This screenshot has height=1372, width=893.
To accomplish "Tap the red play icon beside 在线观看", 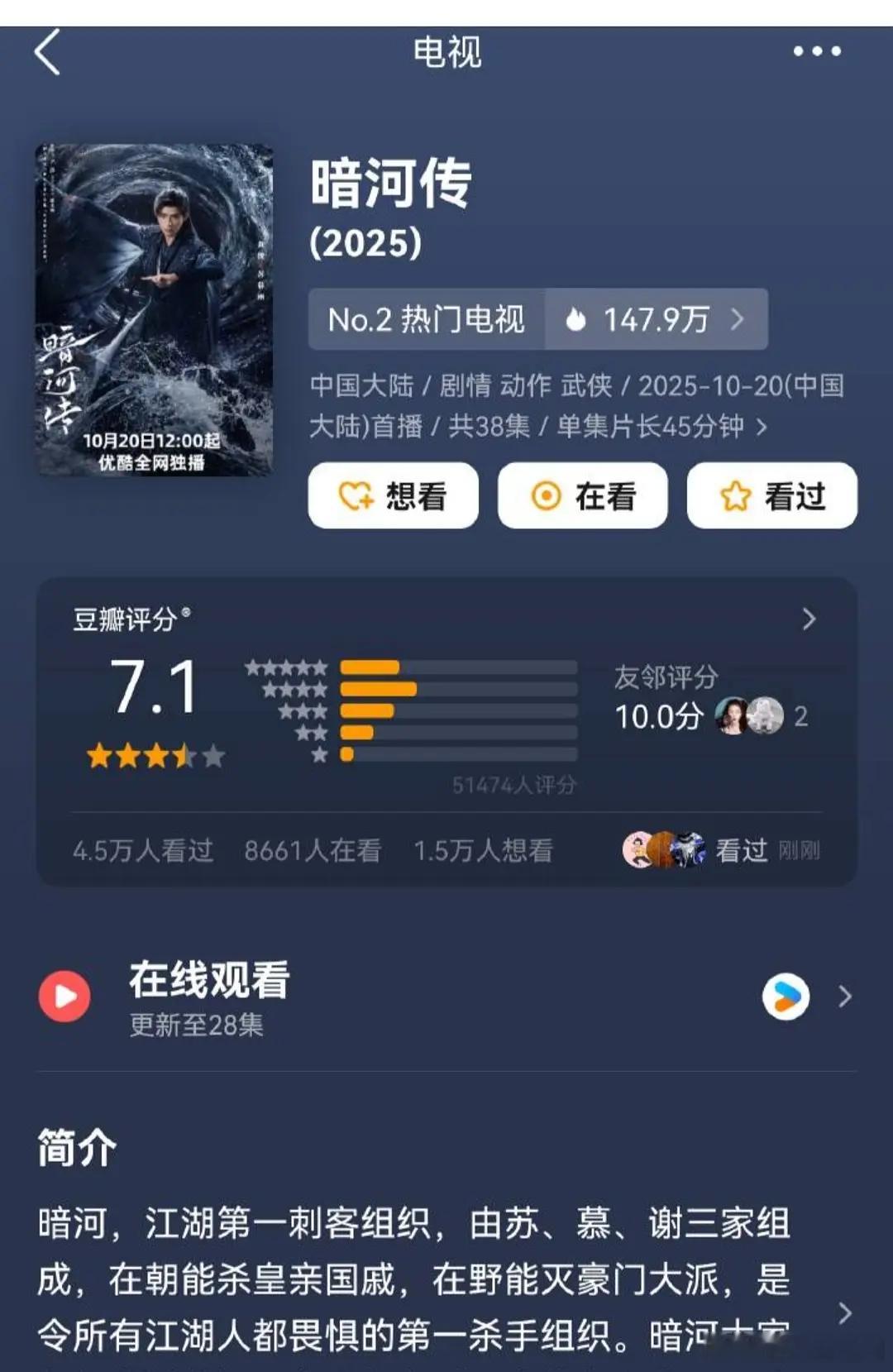I will 64,996.
